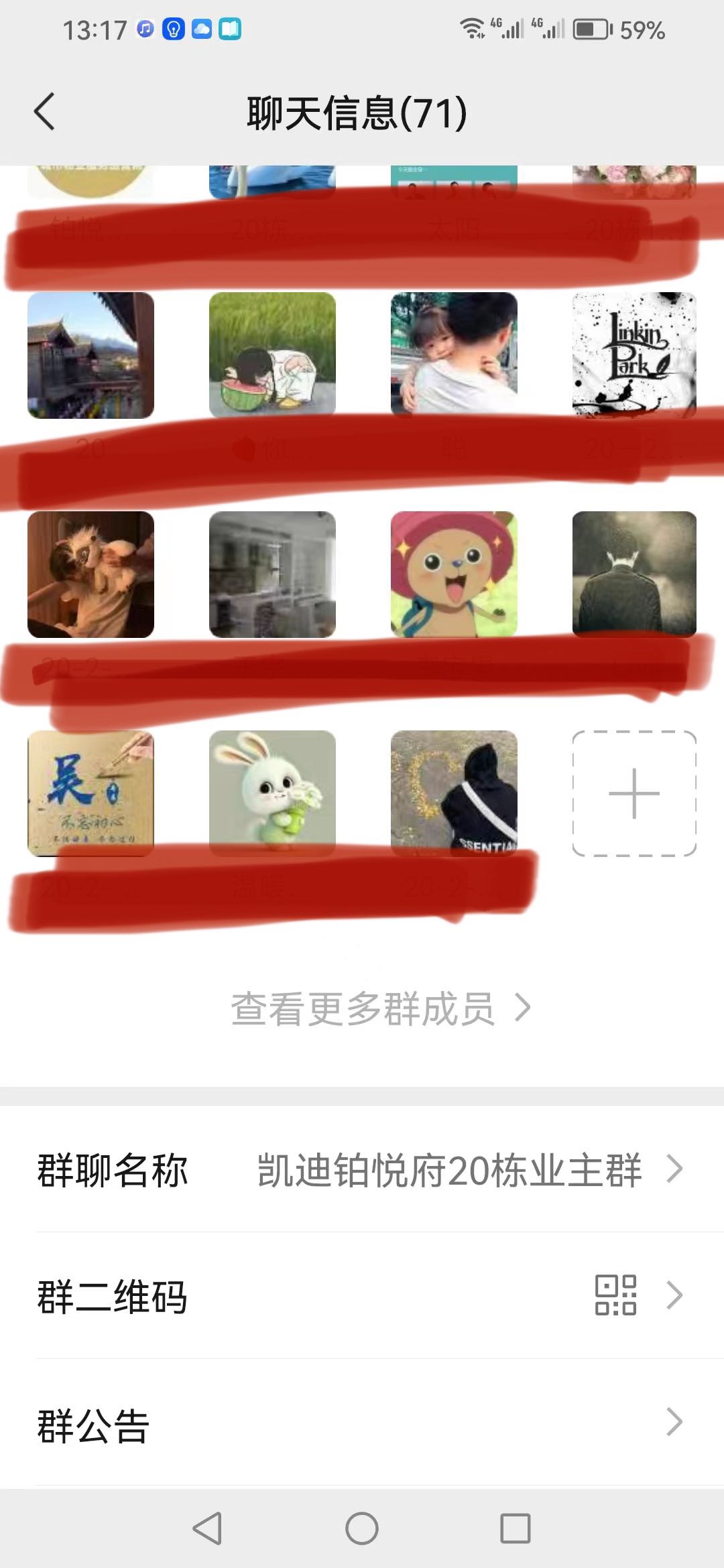The image size is (724, 1568).
Task: Open member with Linkin Park avatar
Action: tap(633, 355)
